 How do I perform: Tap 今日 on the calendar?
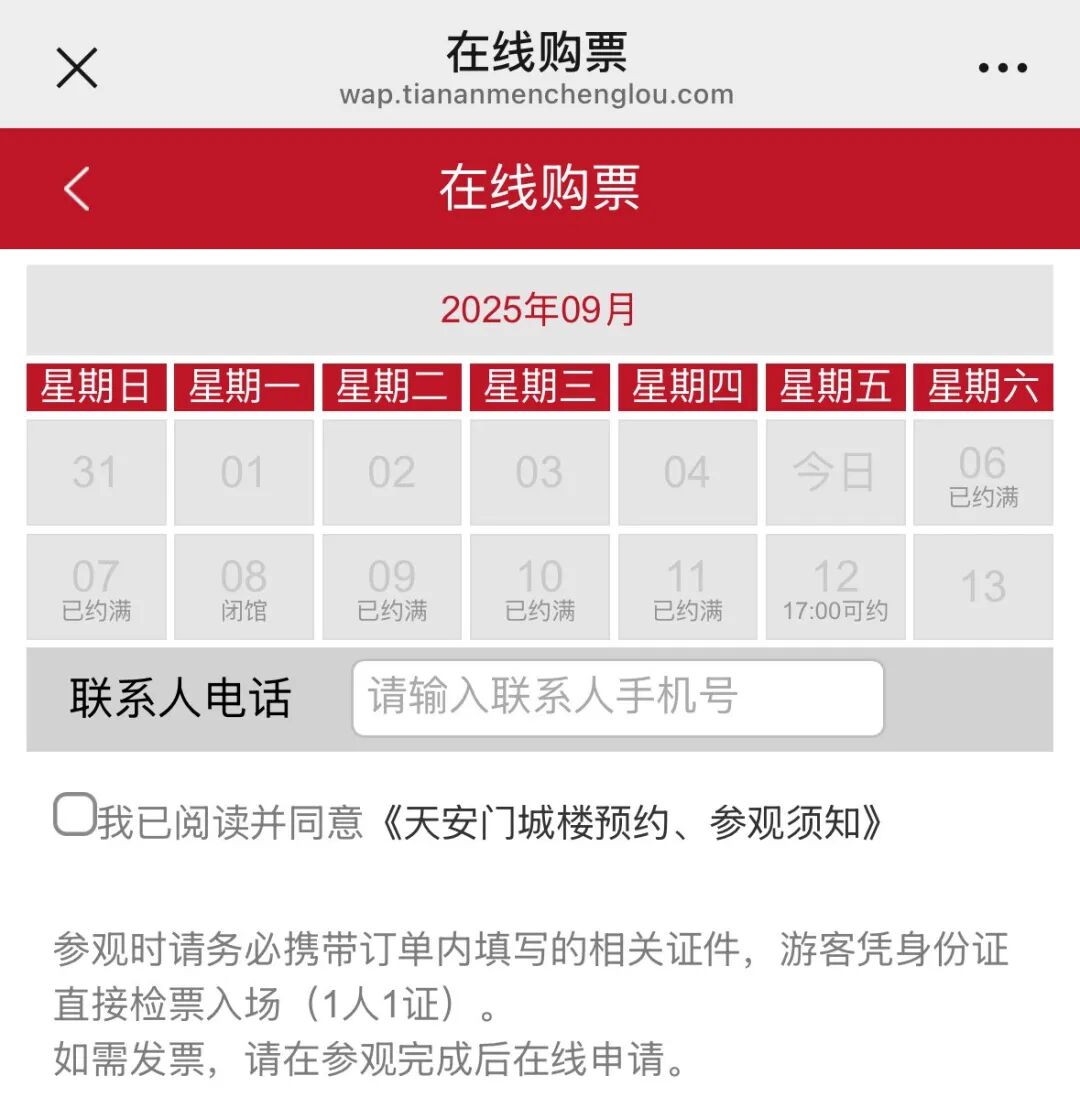[x=835, y=471]
